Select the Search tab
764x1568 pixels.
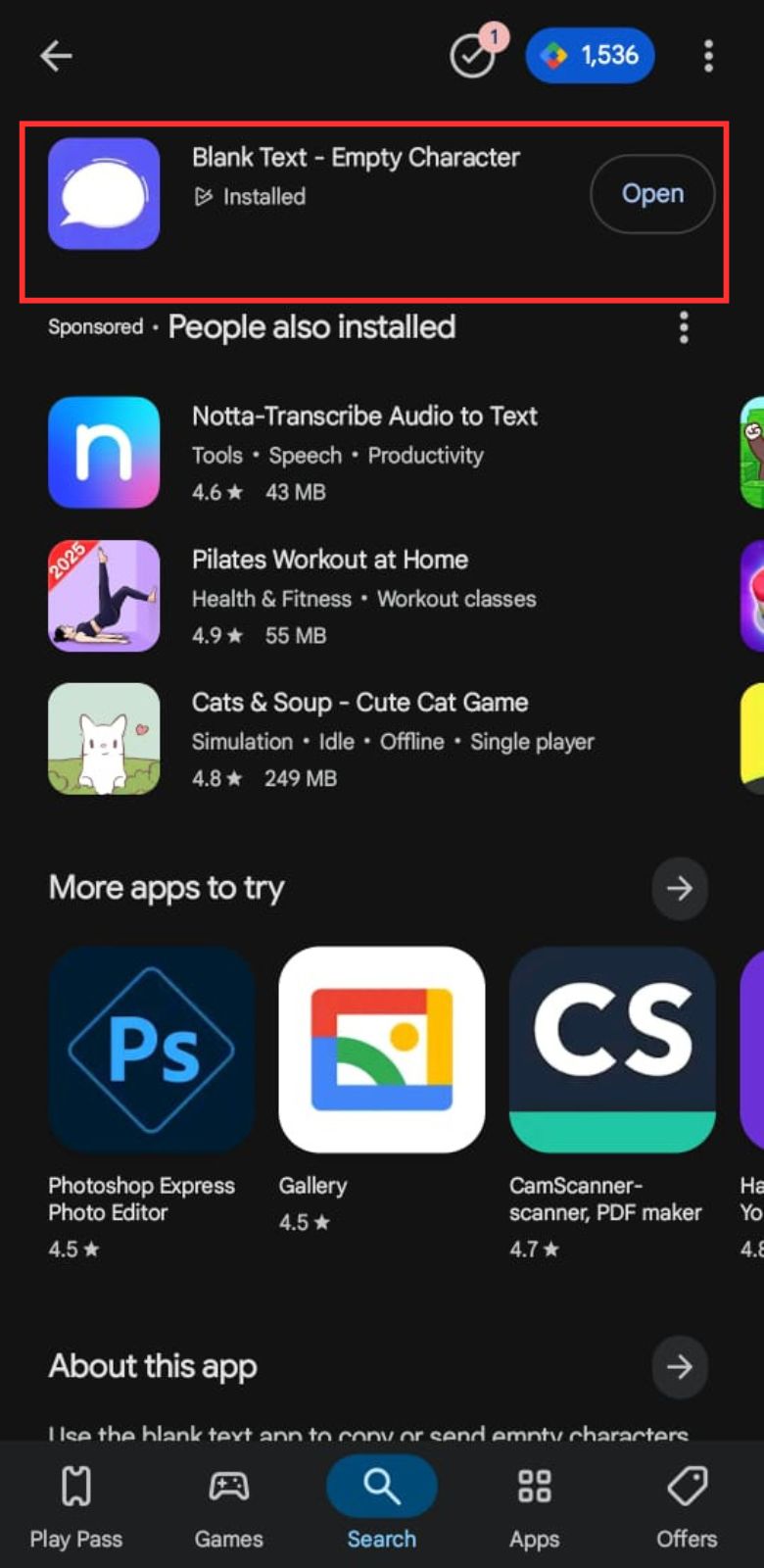tap(382, 1506)
